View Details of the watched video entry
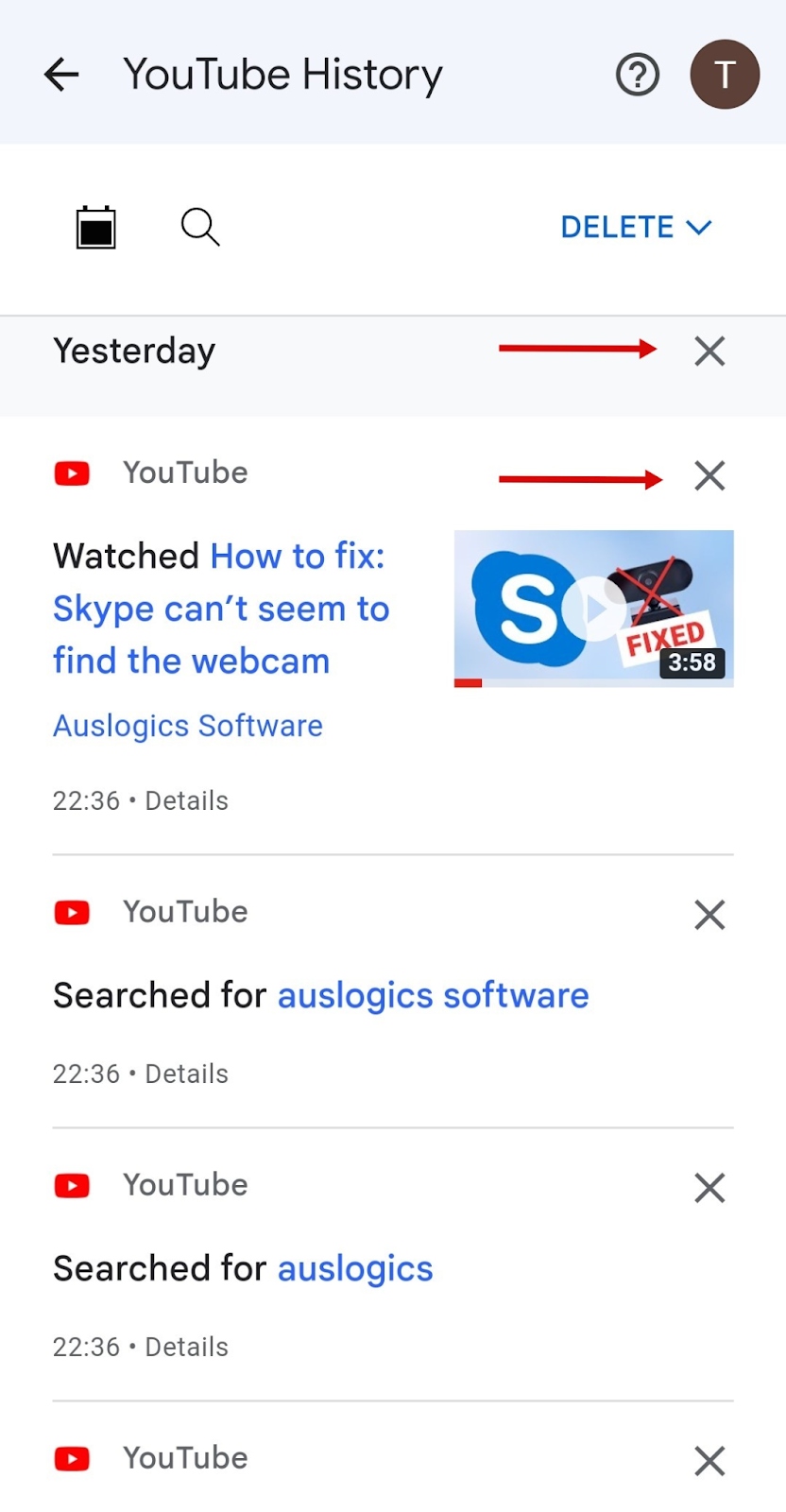This screenshot has width=786, height=1512. click(186, 801)
